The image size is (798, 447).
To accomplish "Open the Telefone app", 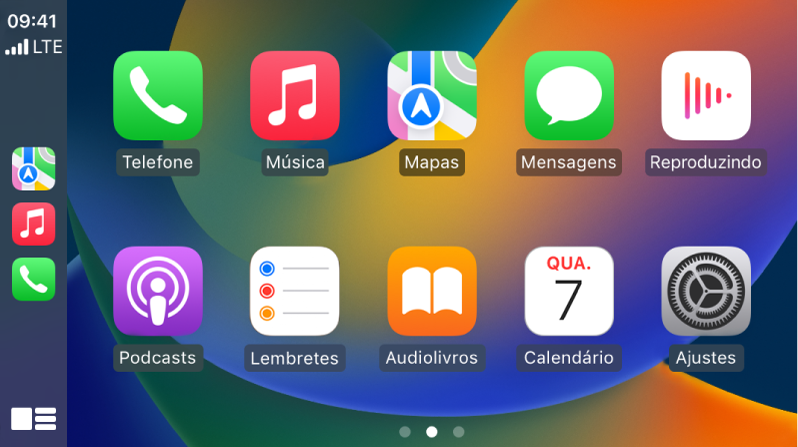I will tap(157, 95).
